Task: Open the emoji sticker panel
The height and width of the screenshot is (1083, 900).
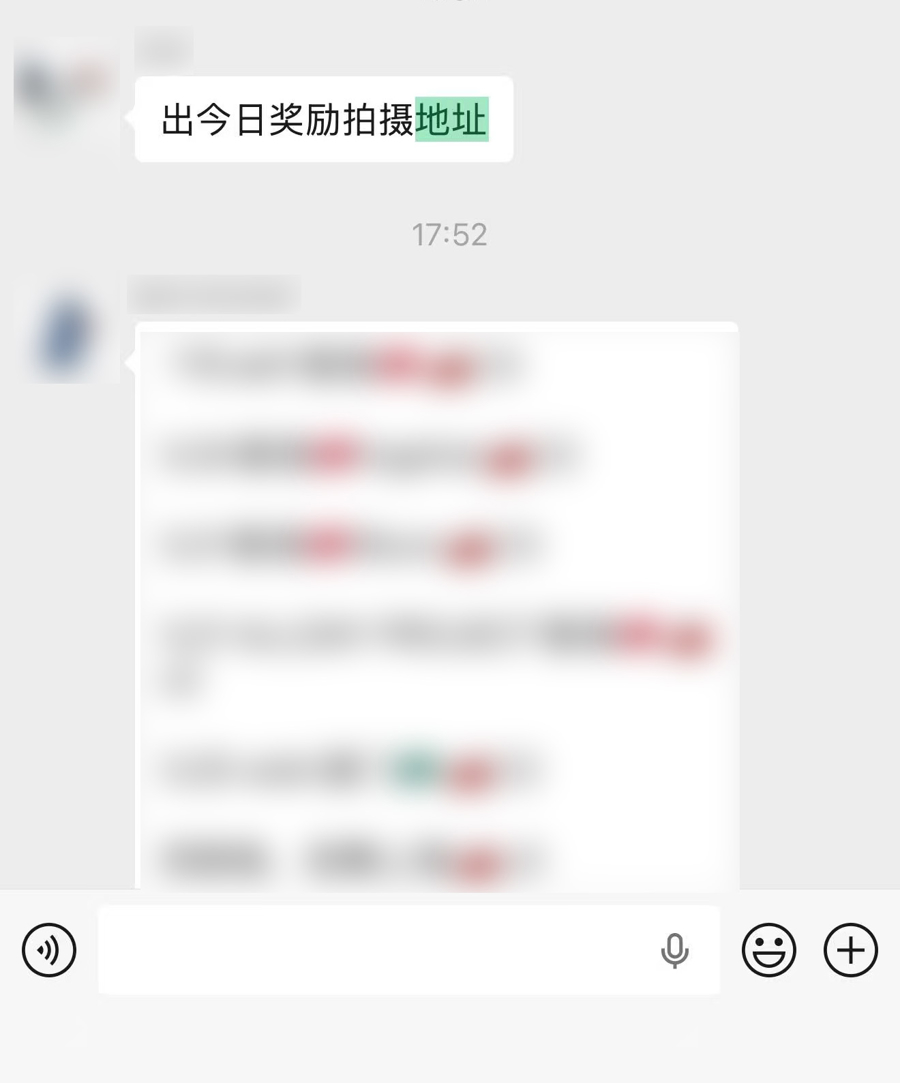Action: tap(769, 949)
